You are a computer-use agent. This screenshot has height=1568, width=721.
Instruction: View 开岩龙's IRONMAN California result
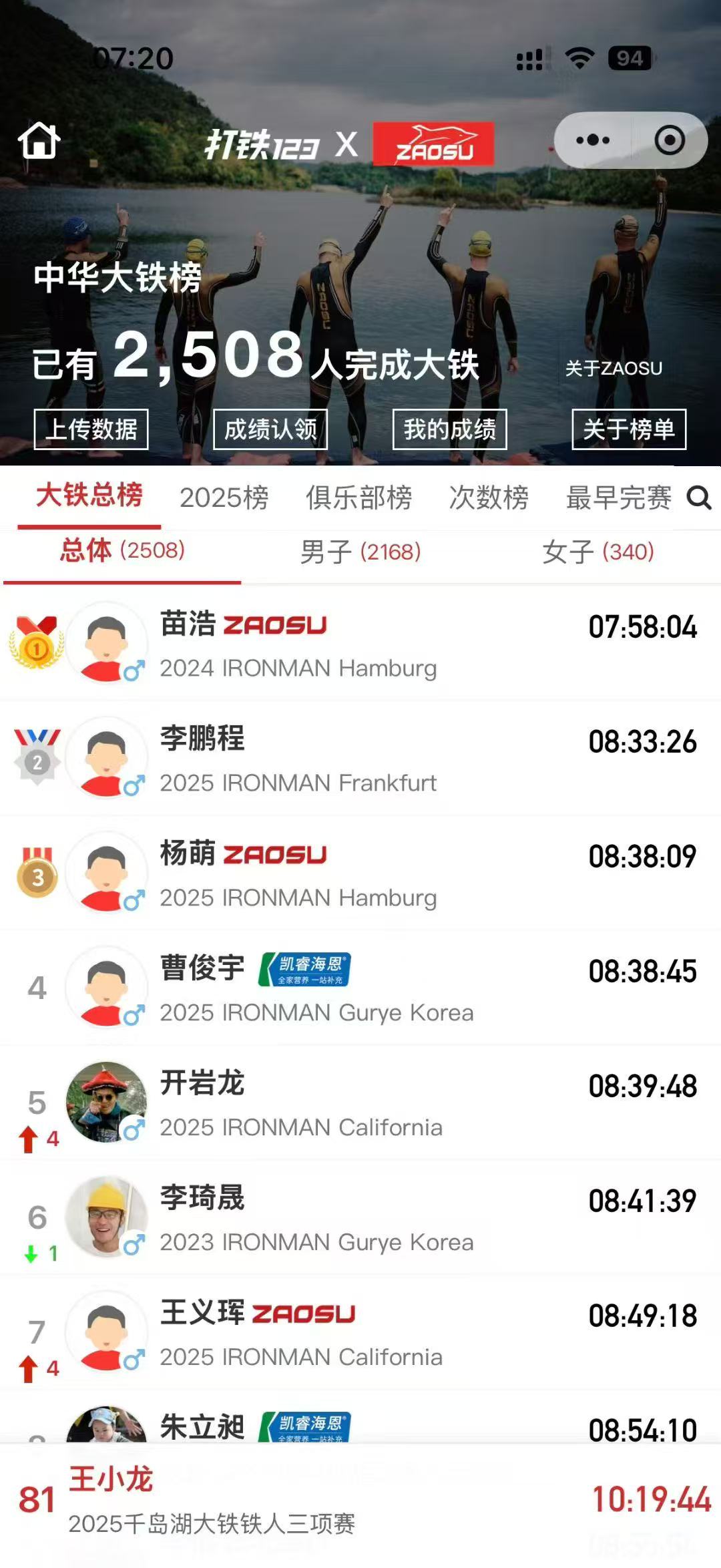[360, 1104]
